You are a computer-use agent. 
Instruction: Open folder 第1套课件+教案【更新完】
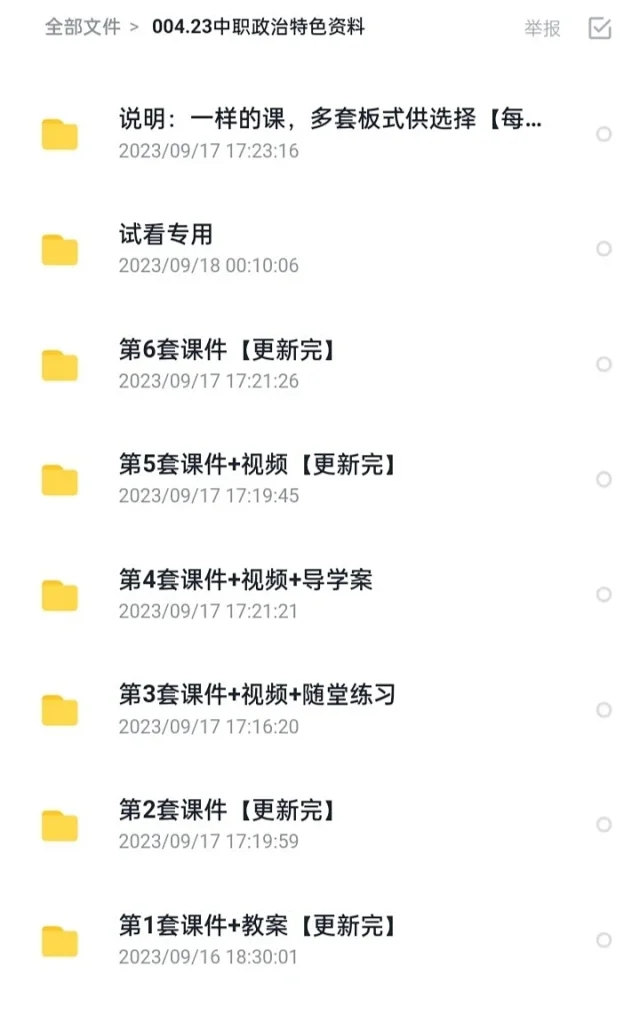click(257, 926)
